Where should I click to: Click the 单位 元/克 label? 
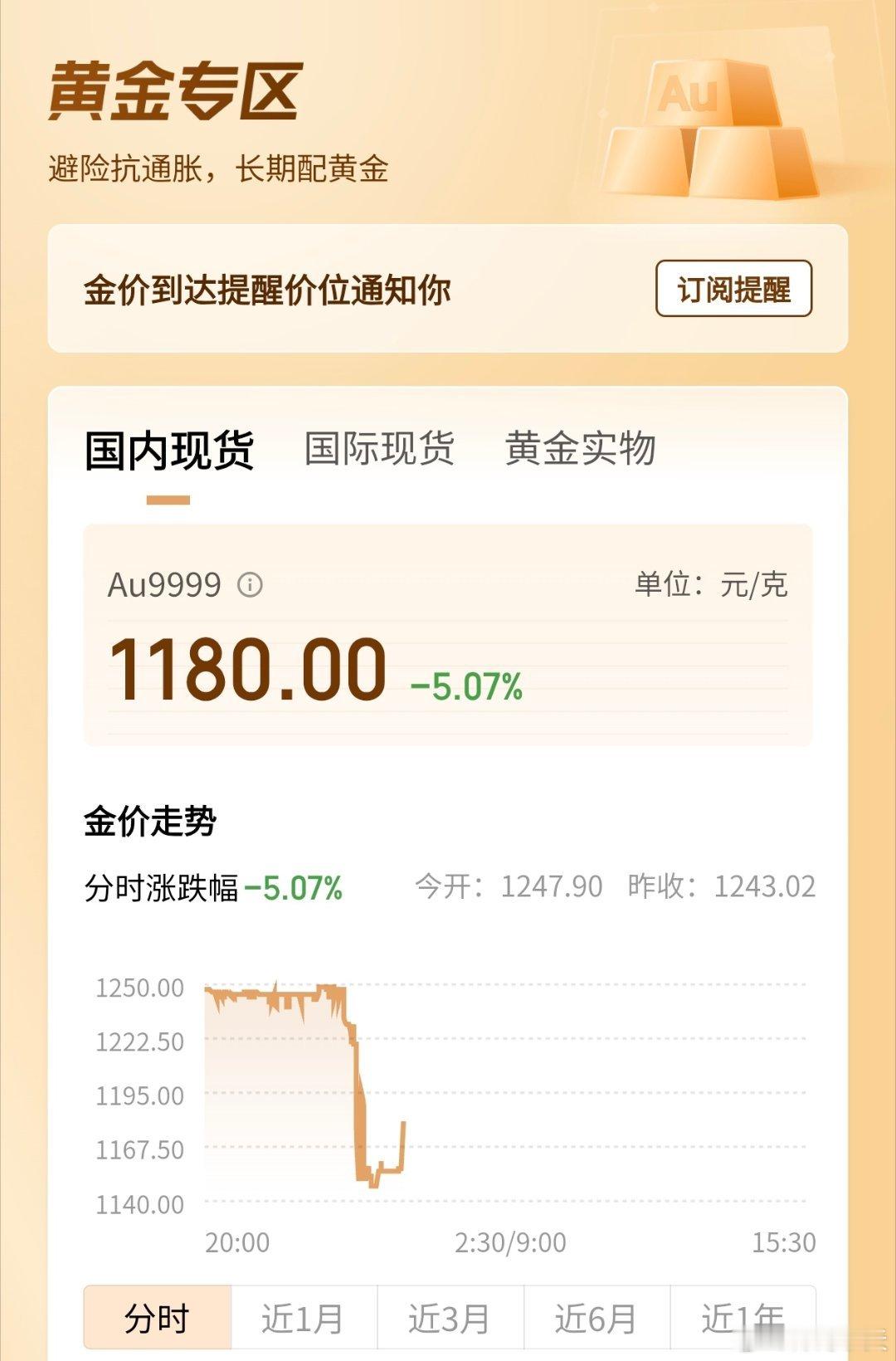point(712,586)
